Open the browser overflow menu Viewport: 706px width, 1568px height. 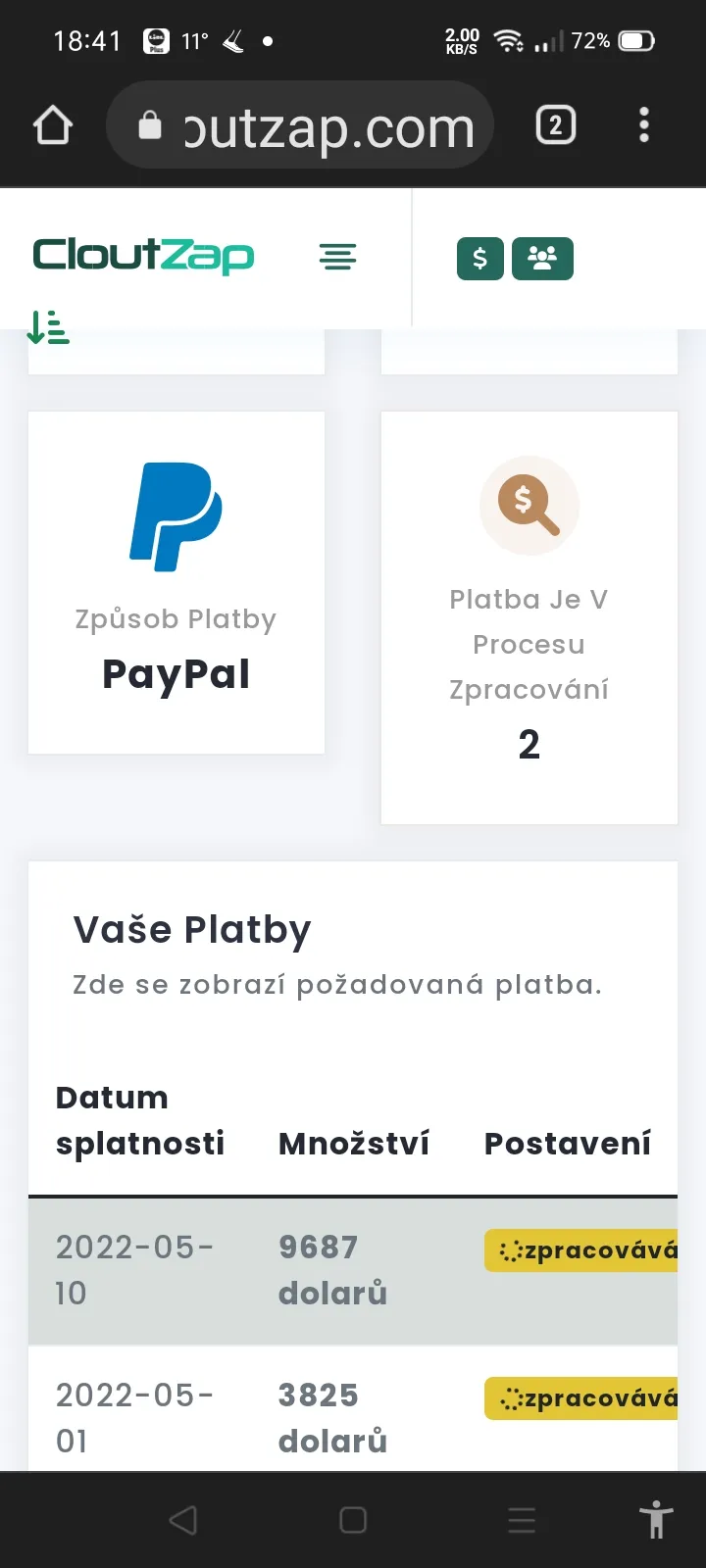644,125
